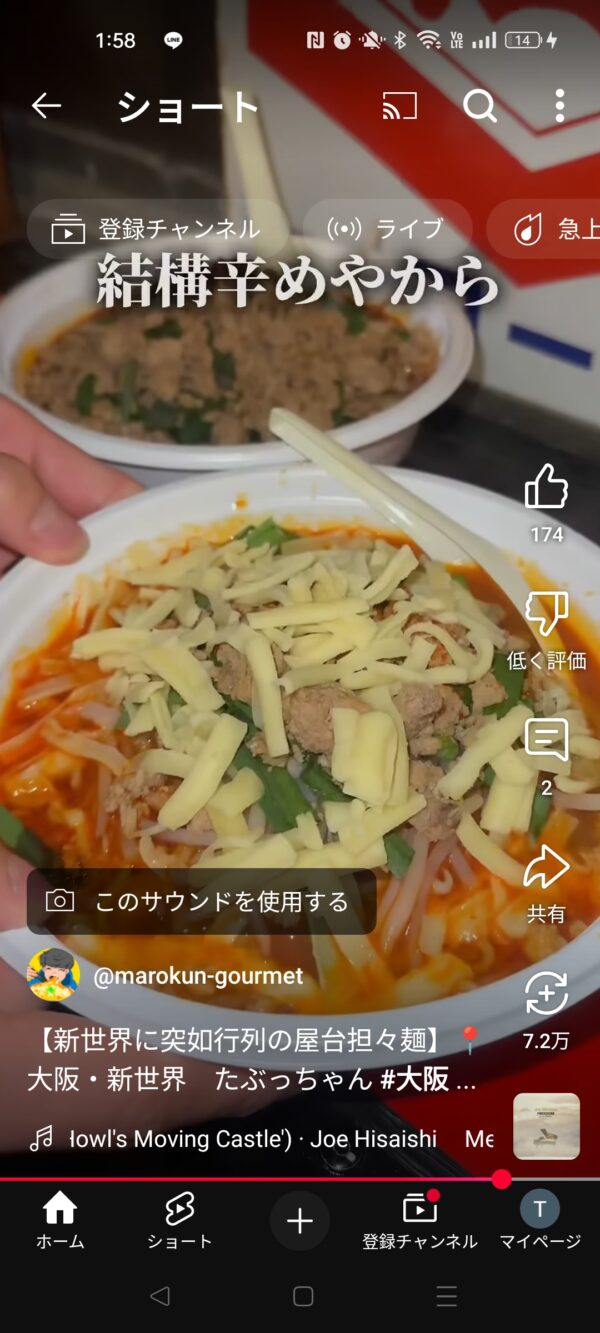Switch to the ホーム tab
This screenshot has height=1333, width=600.
pos(60,1221)
